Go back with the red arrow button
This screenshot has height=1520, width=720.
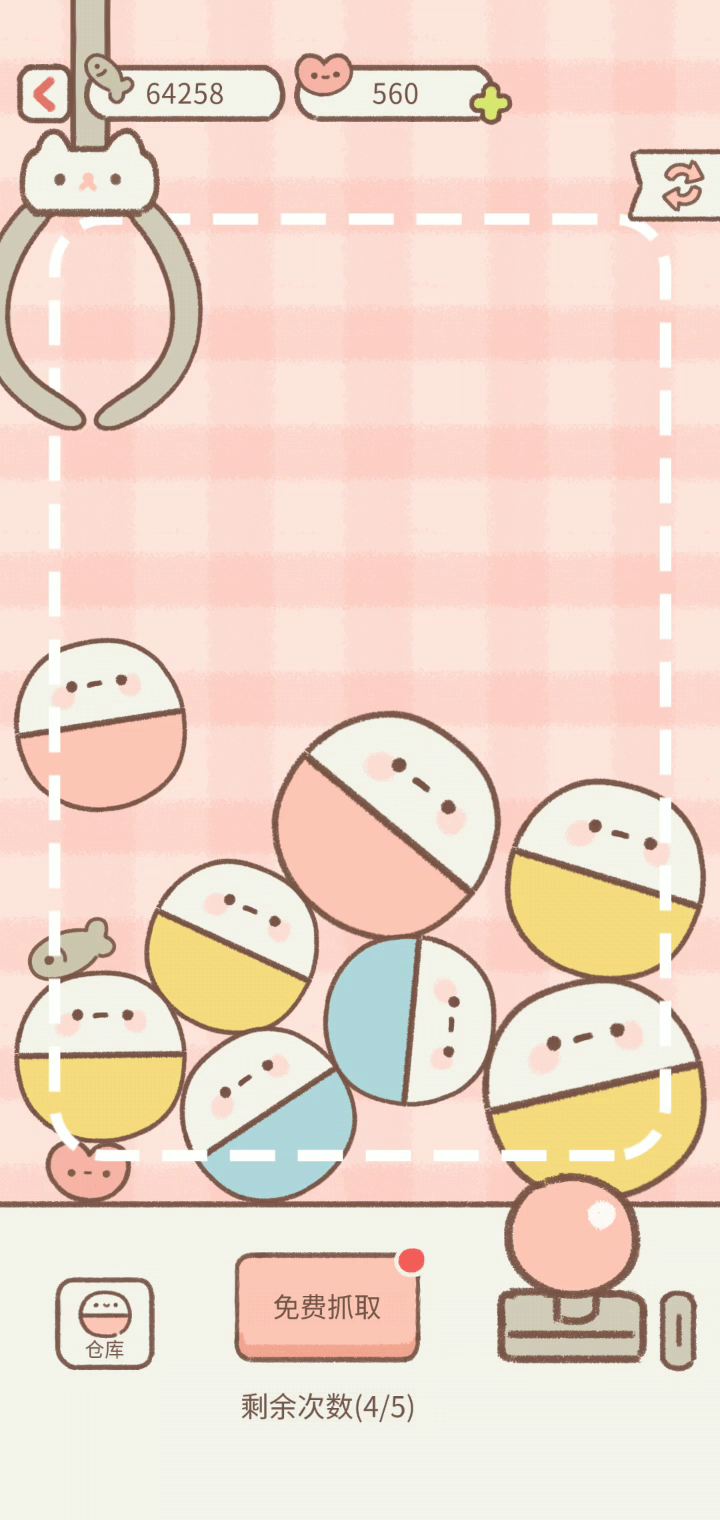pos(45,94)
